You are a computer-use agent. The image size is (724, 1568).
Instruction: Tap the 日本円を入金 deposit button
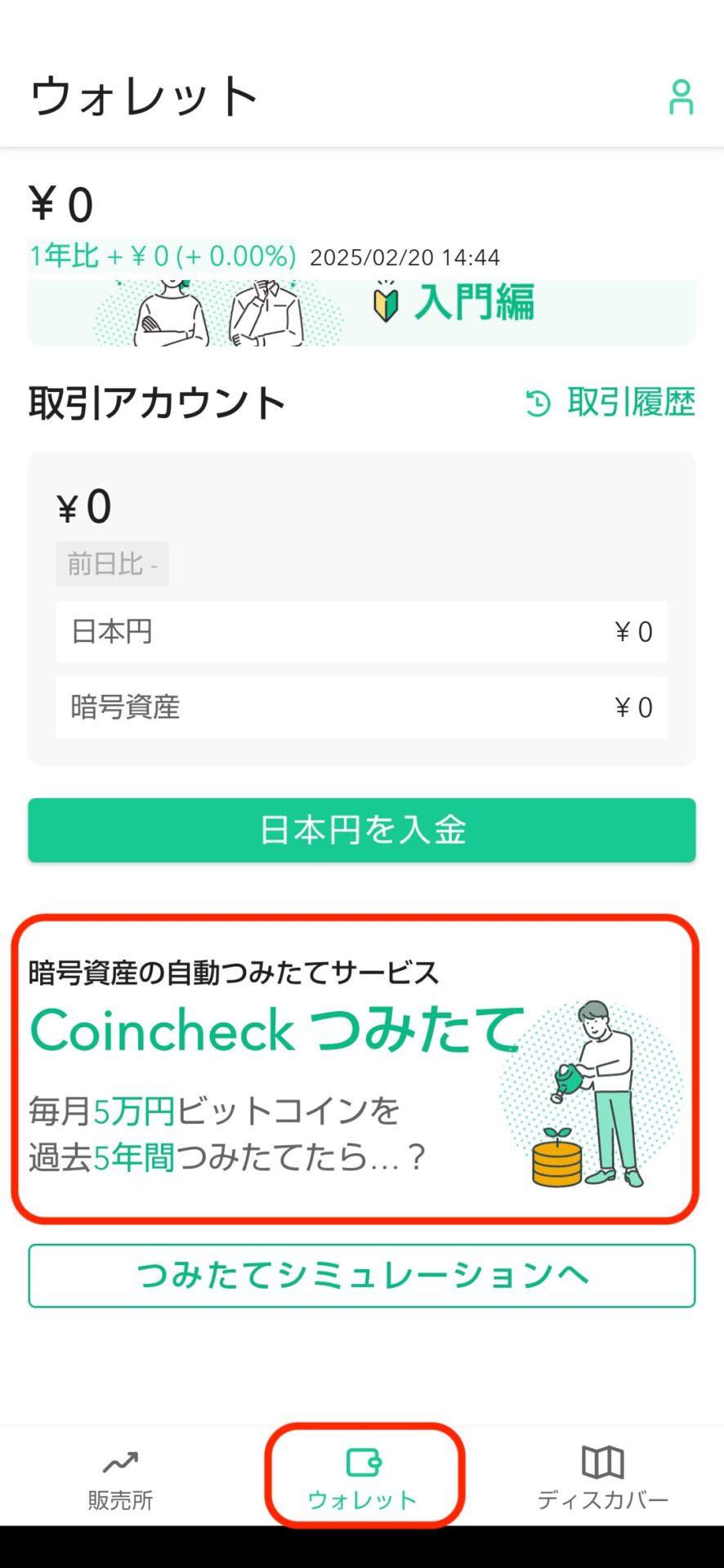(x=362, y=830)
